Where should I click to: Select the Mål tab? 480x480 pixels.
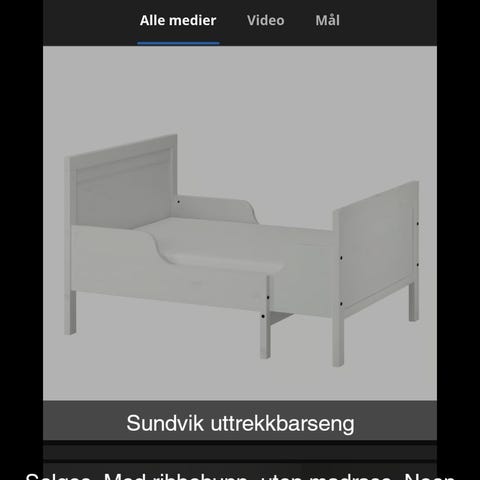(328, 20)
